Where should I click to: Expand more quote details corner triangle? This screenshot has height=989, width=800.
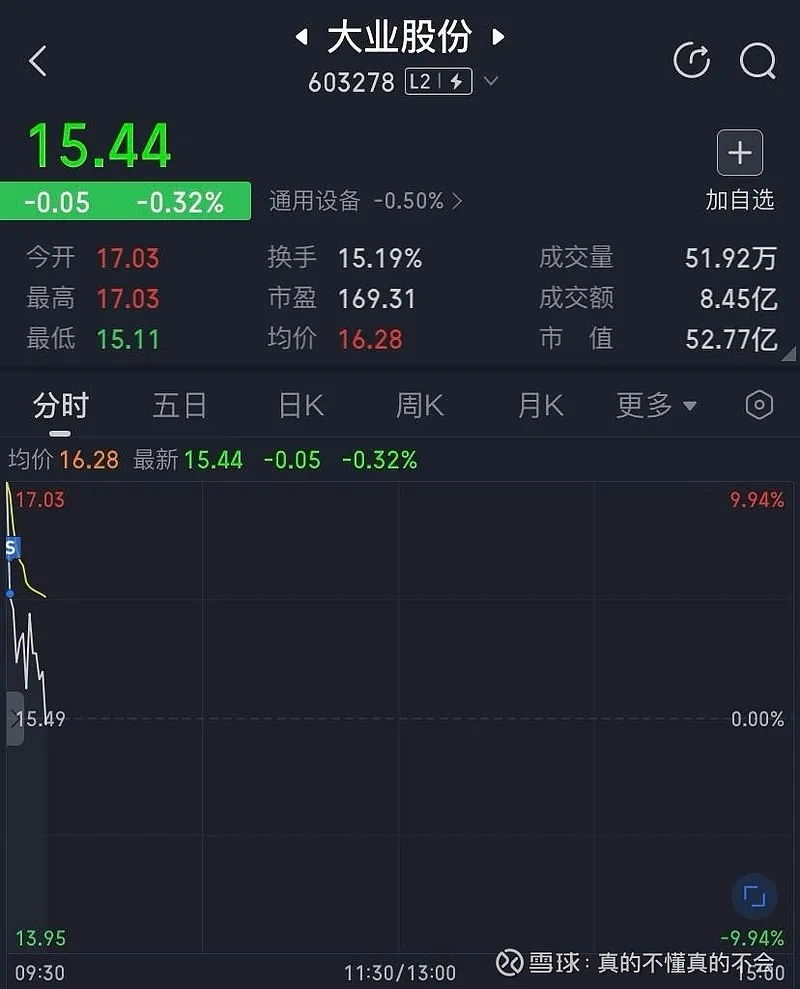pos(789,354)
